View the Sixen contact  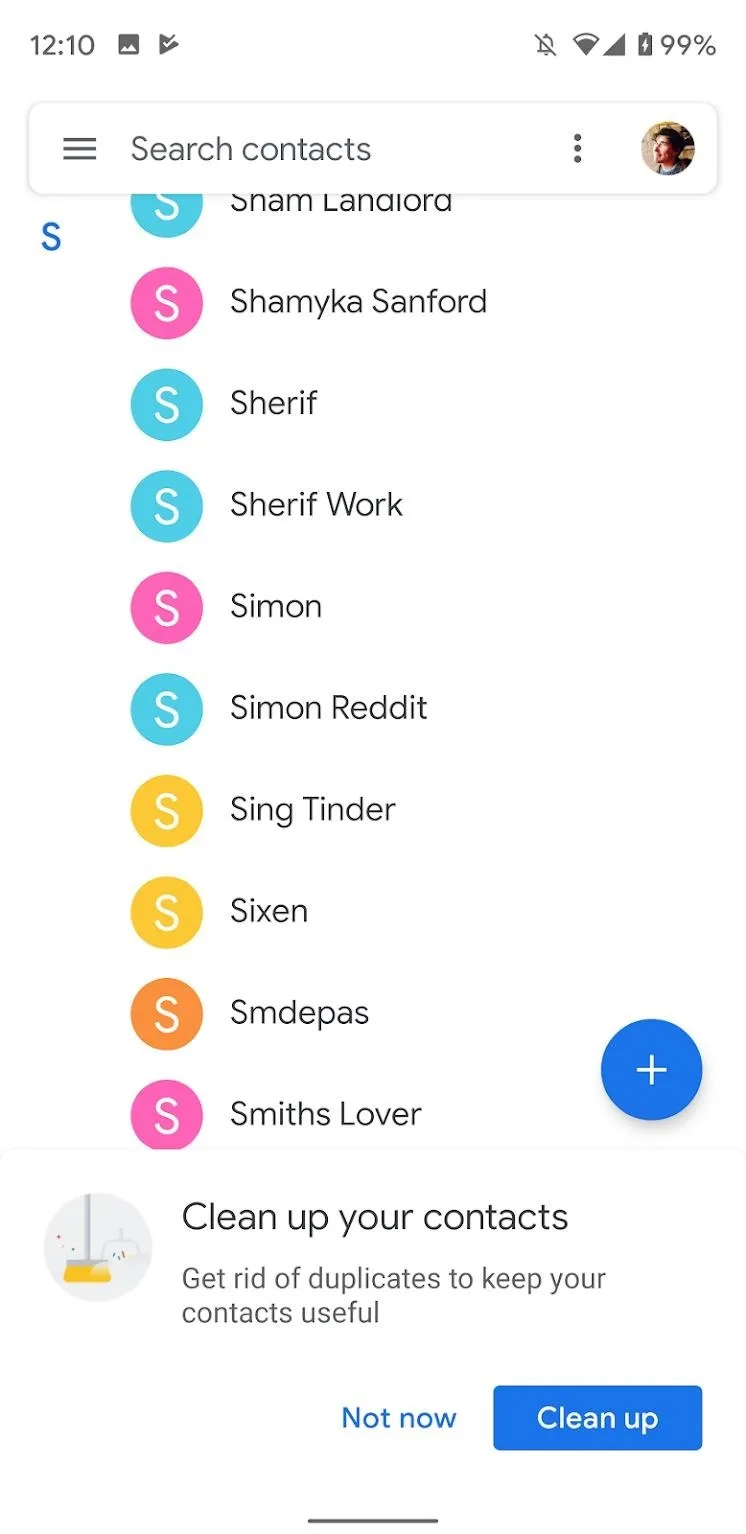(x=269, y=911)
